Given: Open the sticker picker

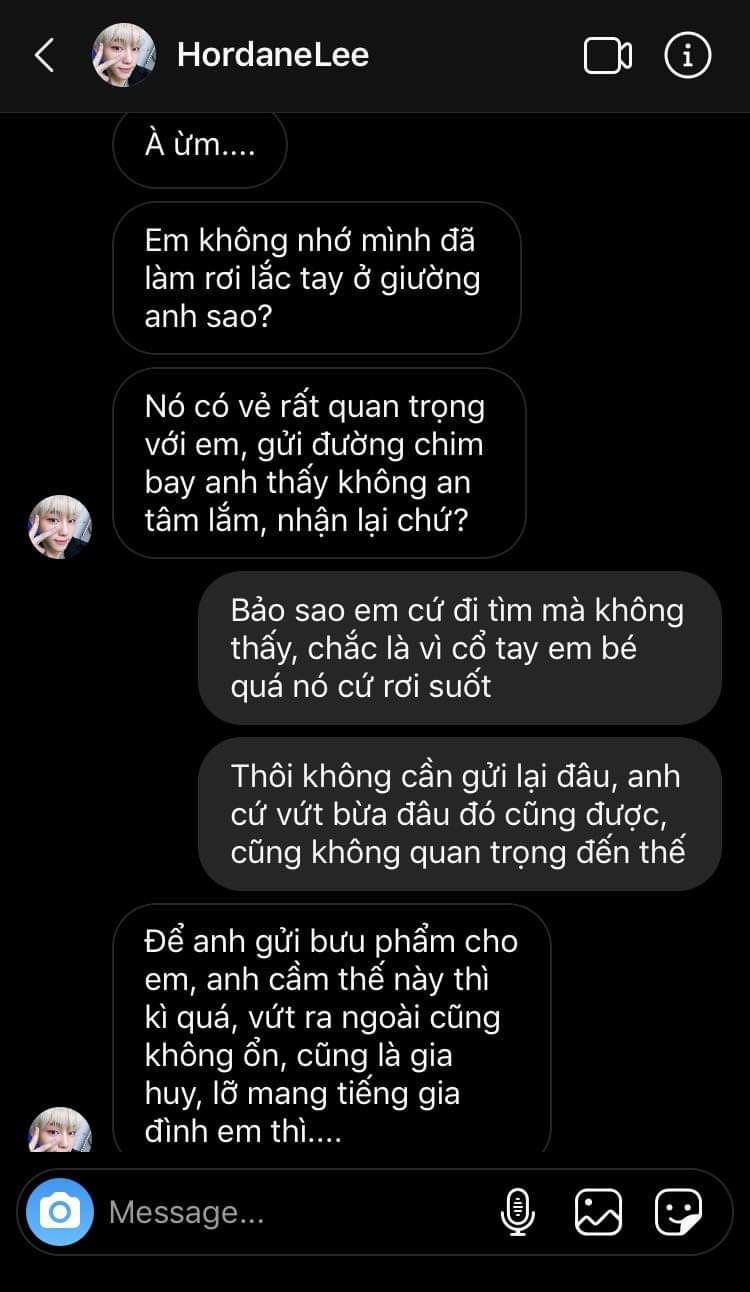Looking at the screenshot, I should coord(678,1212).
